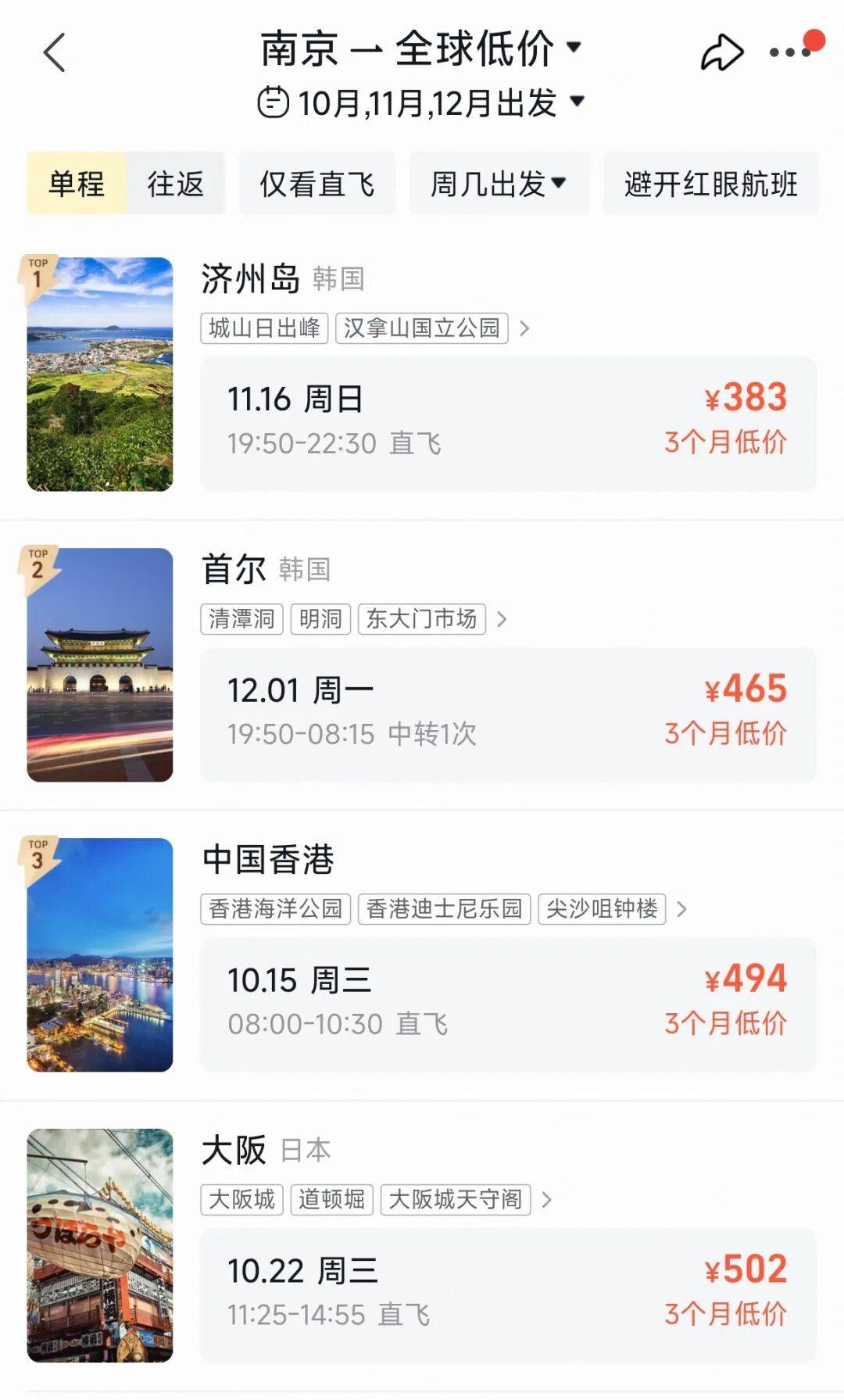The height and width of the screenshot is (1400, 844).
Task: Open the 道顿堀 attraction tag
Action: coord(331,1199)
